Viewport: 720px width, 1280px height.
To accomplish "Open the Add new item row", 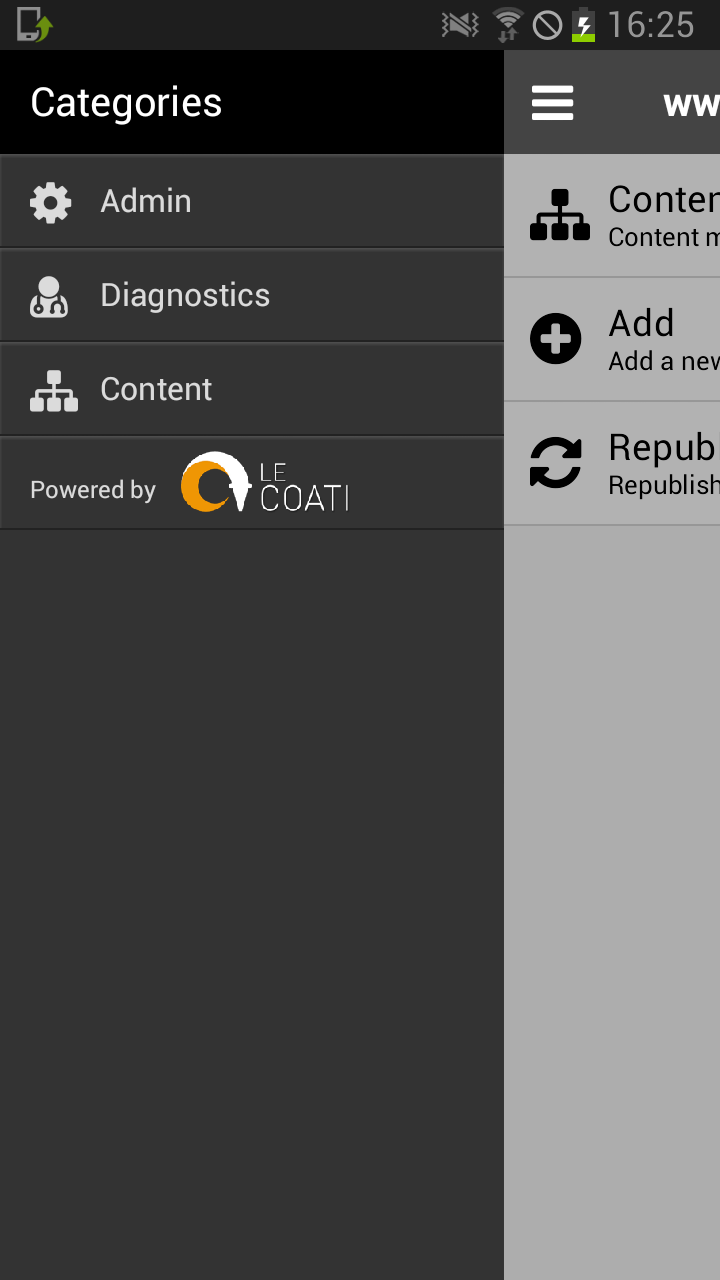I will [612, 340].
